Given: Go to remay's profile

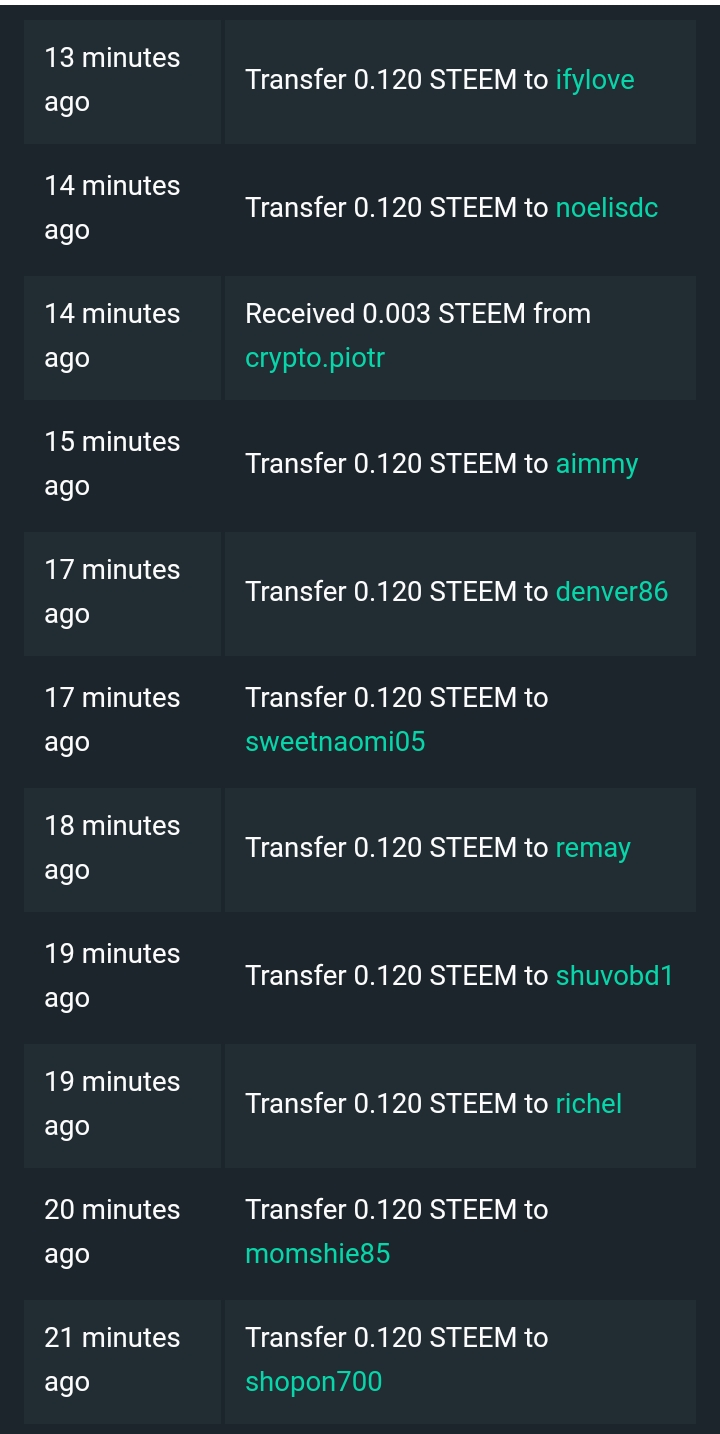Looking at the screenshot, I should [x=593, y=848].
